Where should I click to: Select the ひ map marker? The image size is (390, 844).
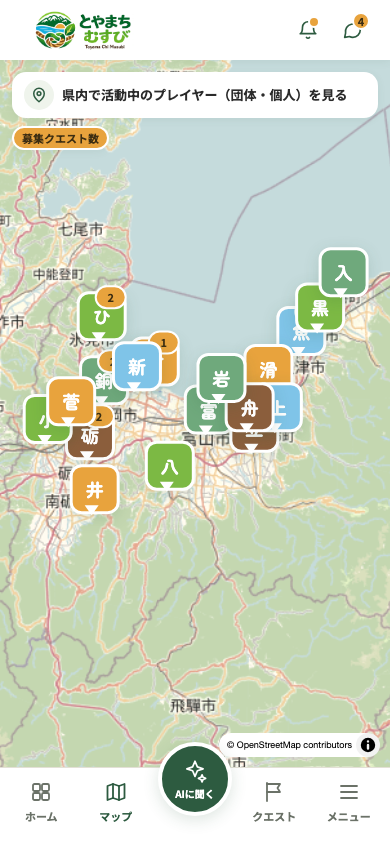pos(101,317)
